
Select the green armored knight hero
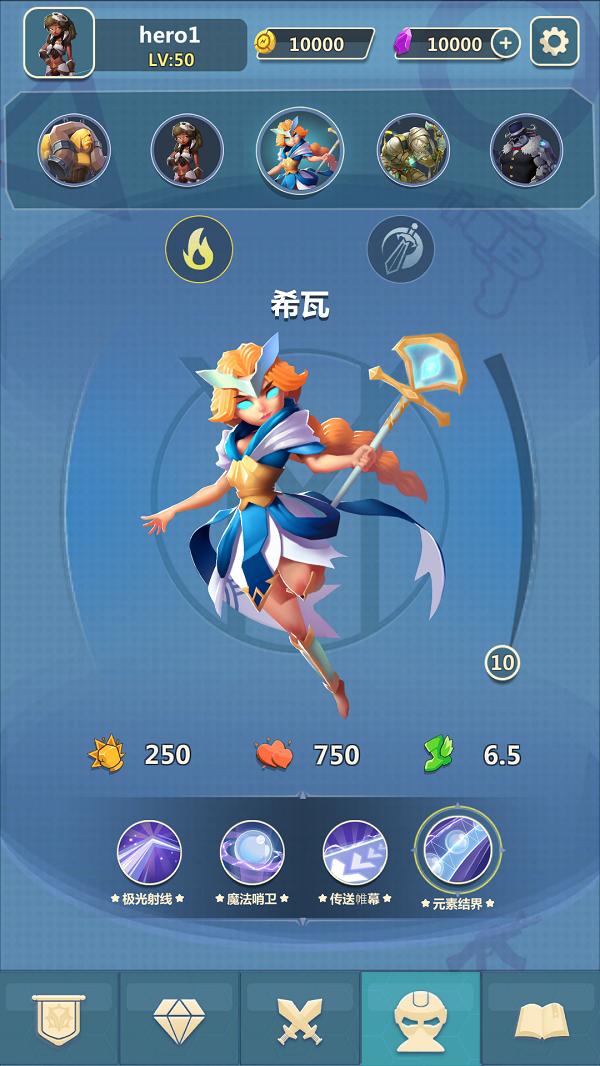click(x=413, y=150)
